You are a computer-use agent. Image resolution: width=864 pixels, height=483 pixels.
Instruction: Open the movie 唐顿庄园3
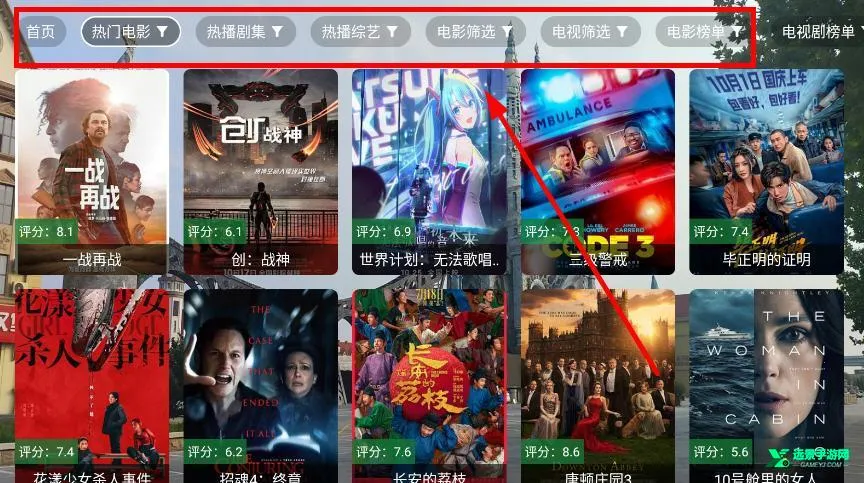(x=597, y=385)
